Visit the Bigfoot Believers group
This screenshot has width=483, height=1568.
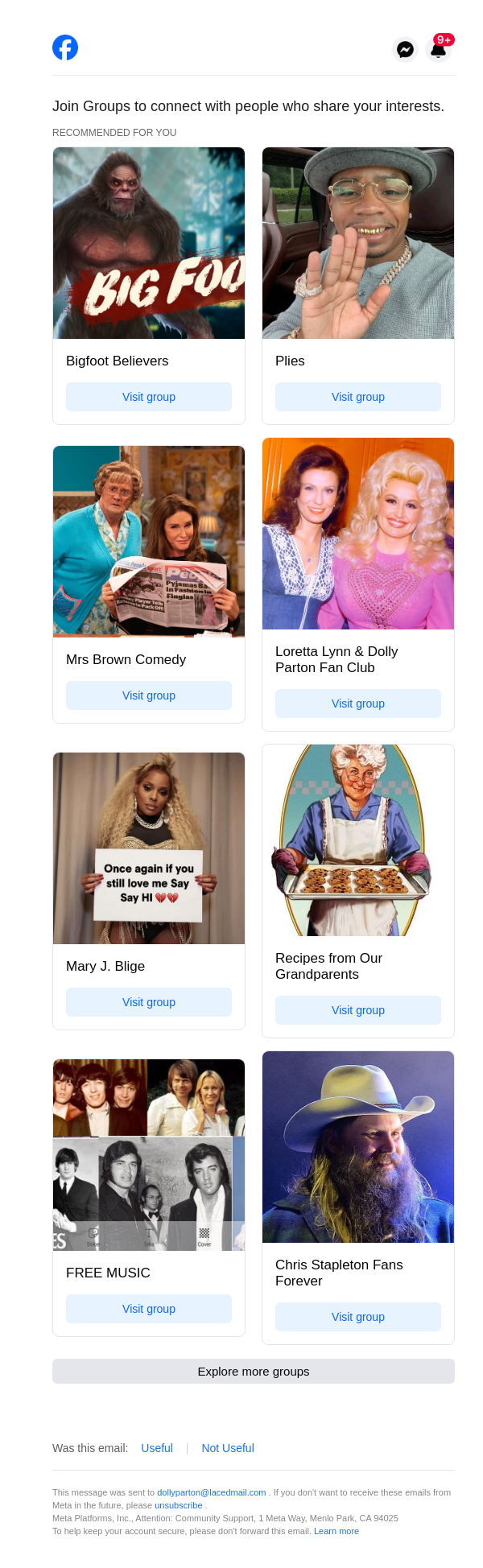coord(149,397)
